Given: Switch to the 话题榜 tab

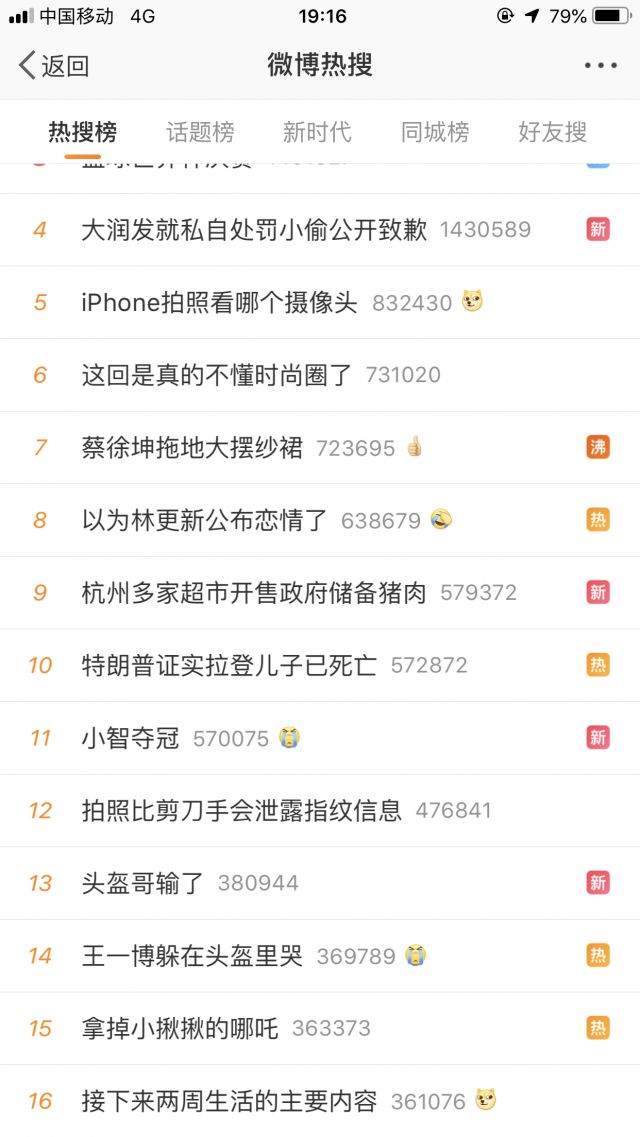Looking at the screenshot, I should tap(200, 132).
